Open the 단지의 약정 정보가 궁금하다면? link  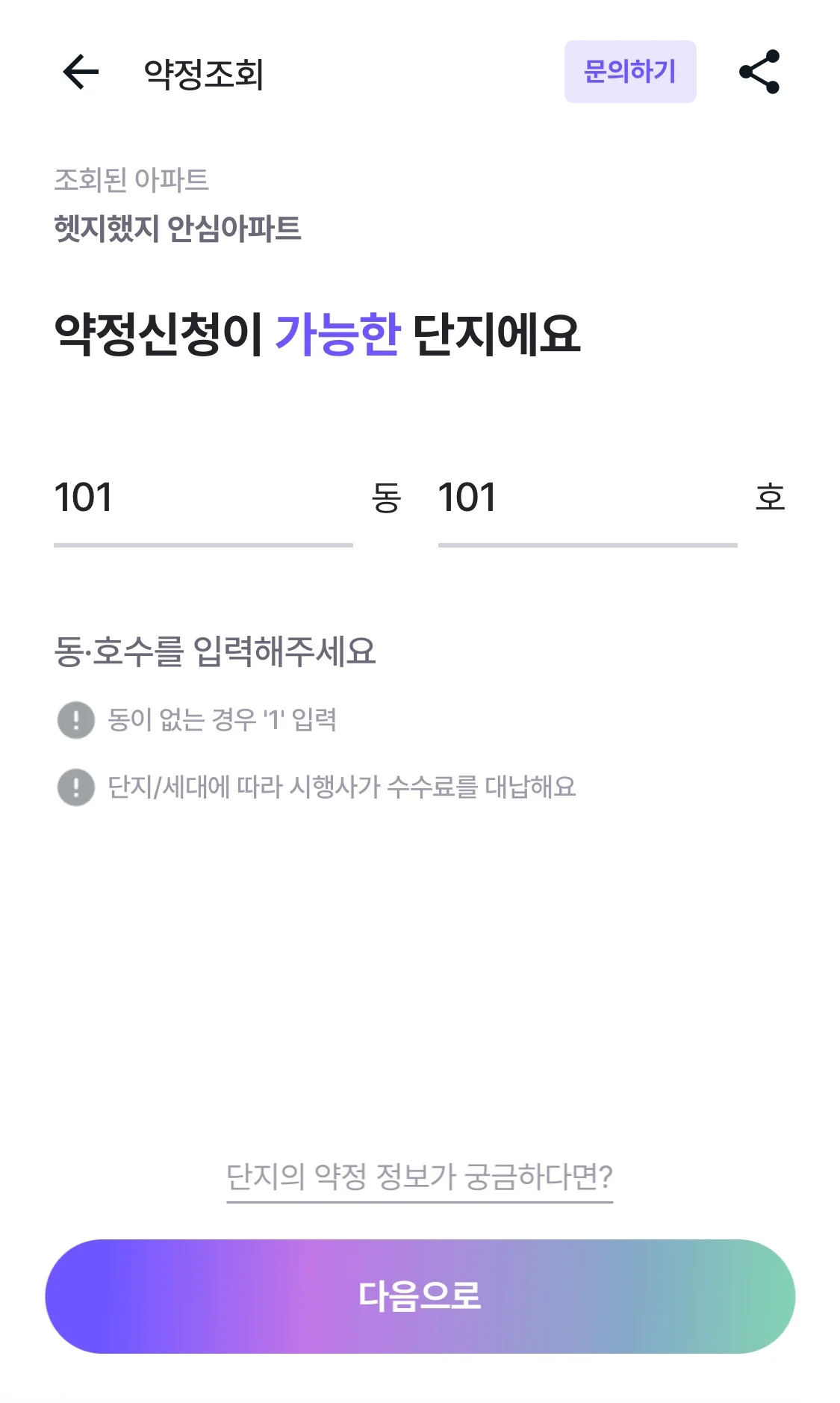(x=420, y=1177)
